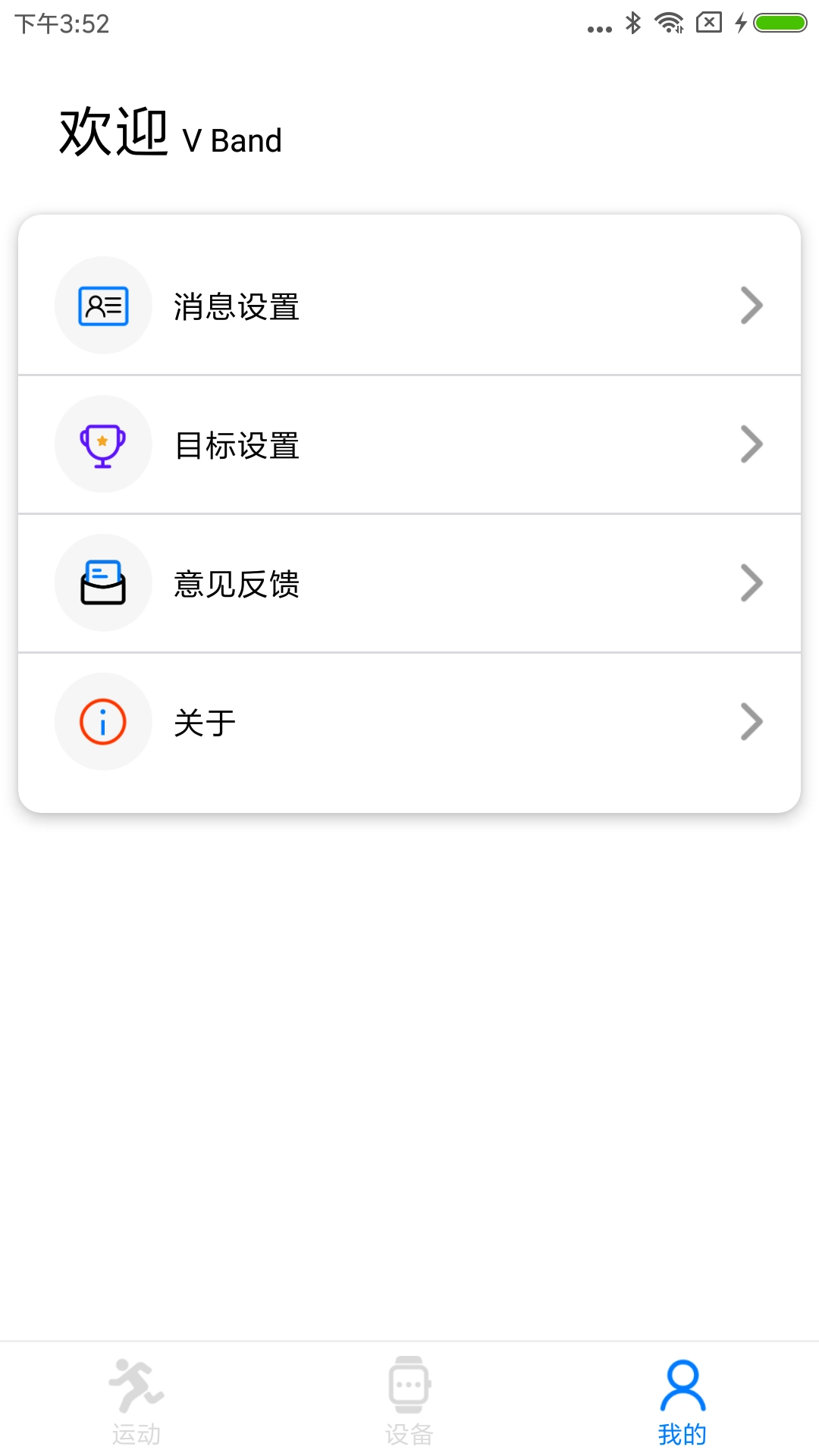The image size is (819, 1456).
Task: Click the 消息设置 contact card icon
Action: [104, 305]
